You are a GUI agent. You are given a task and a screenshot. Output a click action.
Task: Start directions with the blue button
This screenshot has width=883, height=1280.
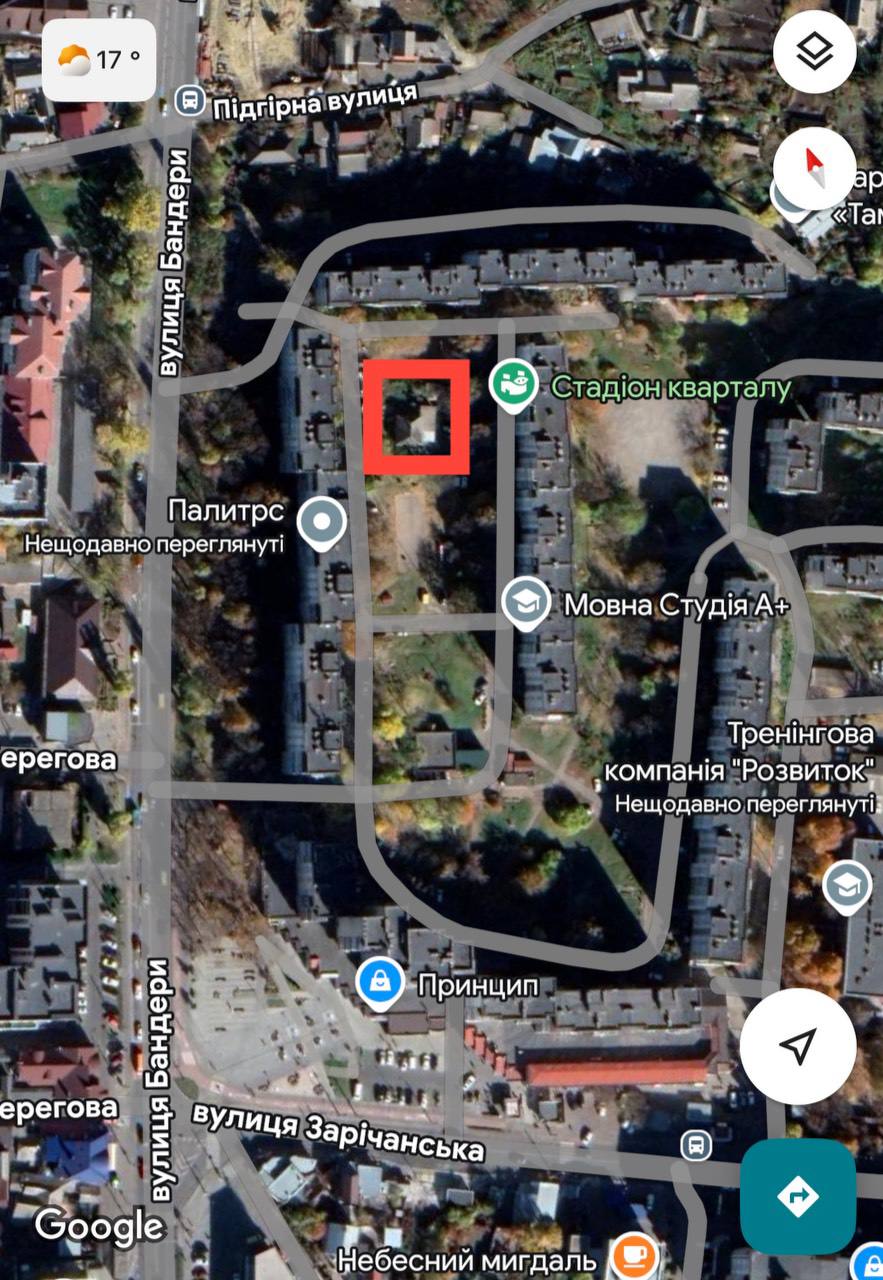tap(797, 1196)
